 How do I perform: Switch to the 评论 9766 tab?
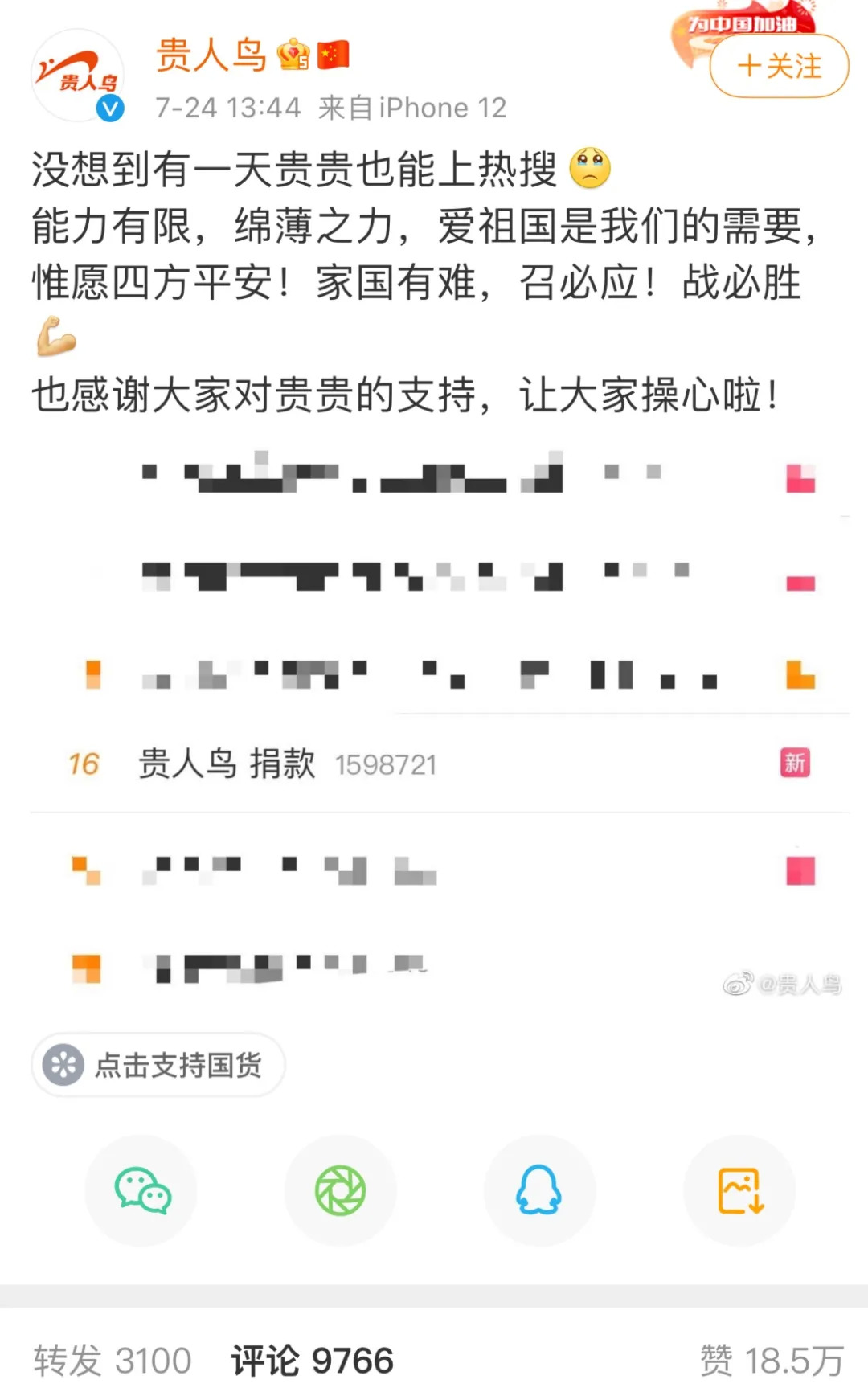[312, 1360]
